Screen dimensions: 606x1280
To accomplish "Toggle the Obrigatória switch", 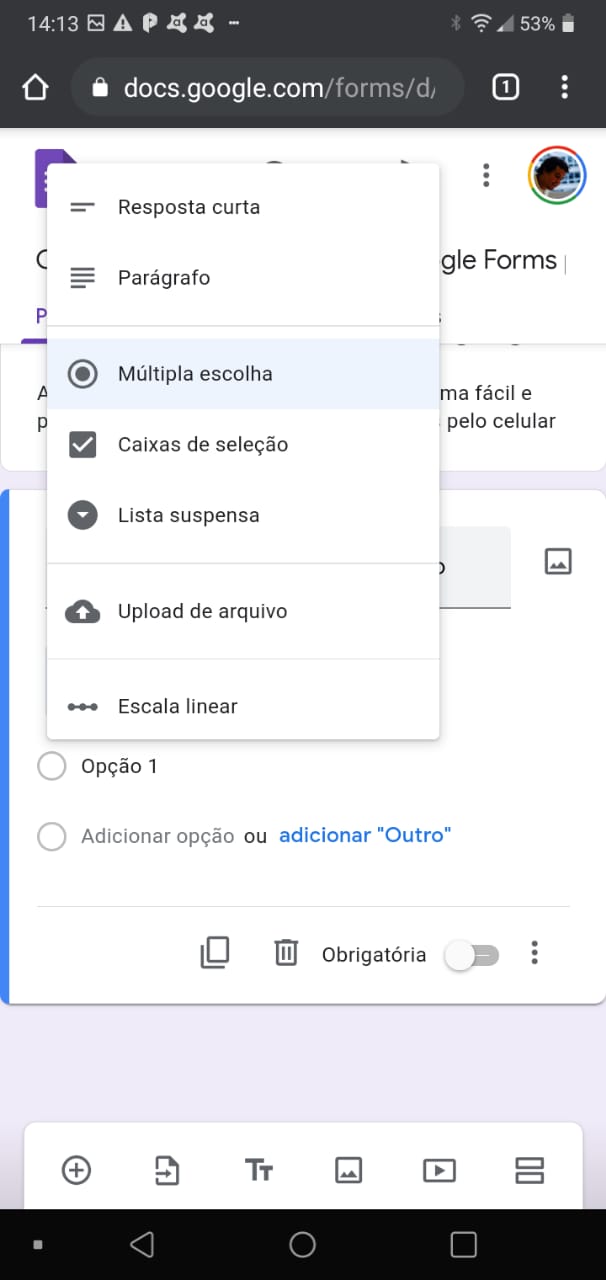I will click(472, 955).
